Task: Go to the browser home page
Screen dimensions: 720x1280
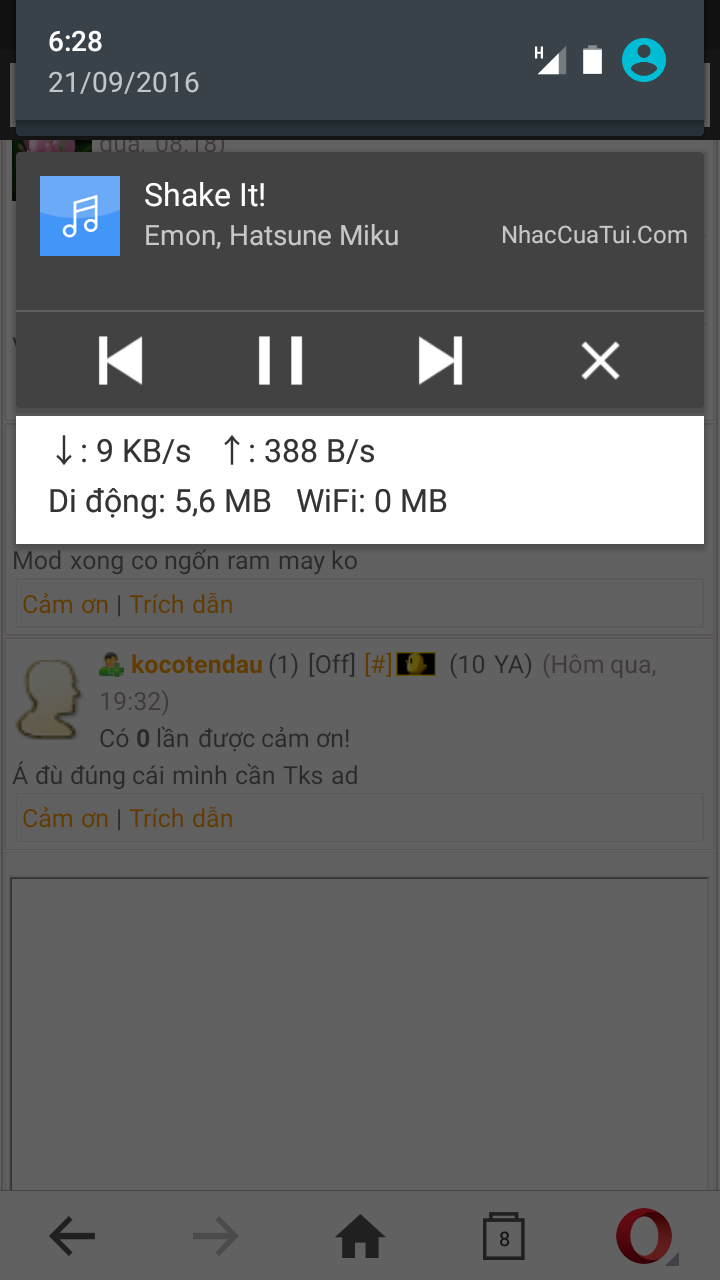Action: tap(360, 1238)
